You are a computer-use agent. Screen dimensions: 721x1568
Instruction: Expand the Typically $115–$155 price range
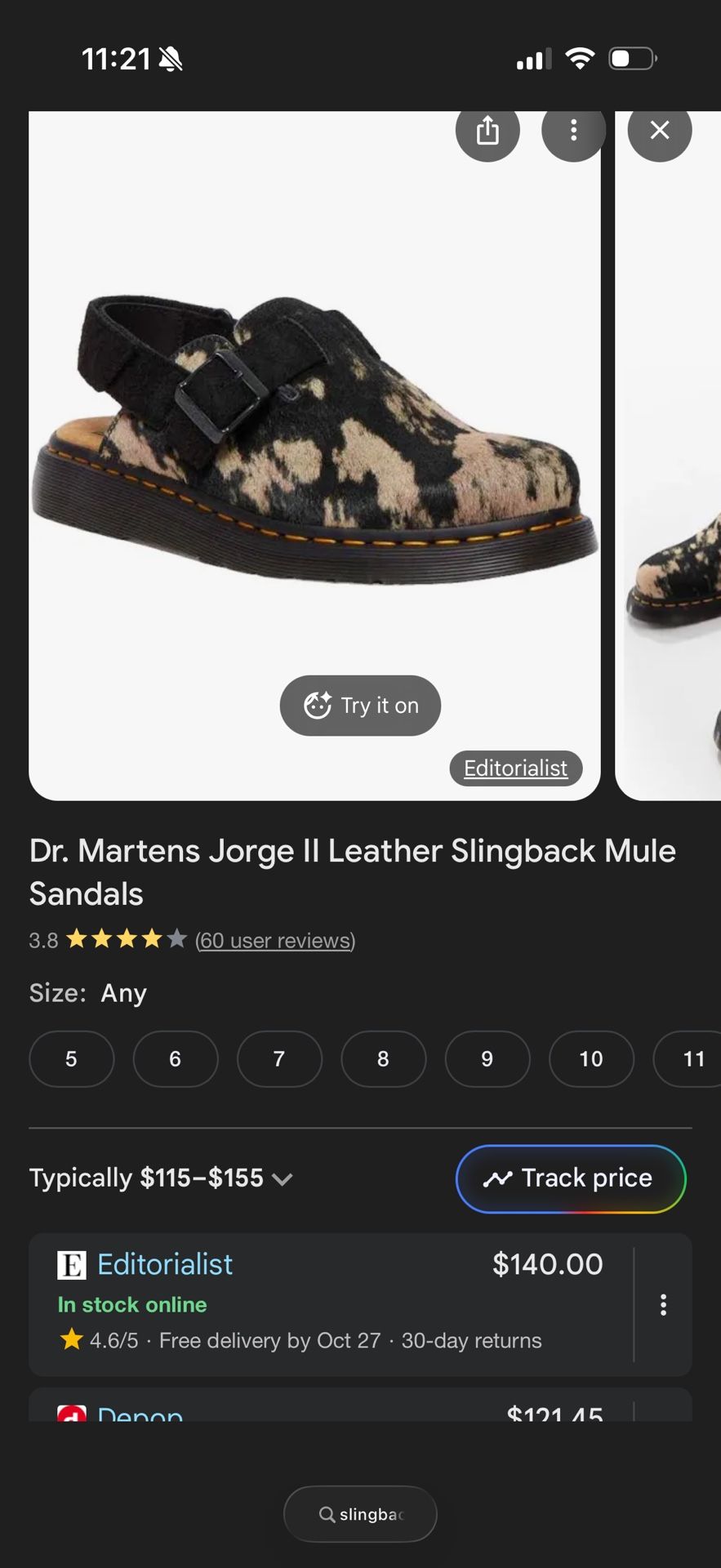point(161,1178)
